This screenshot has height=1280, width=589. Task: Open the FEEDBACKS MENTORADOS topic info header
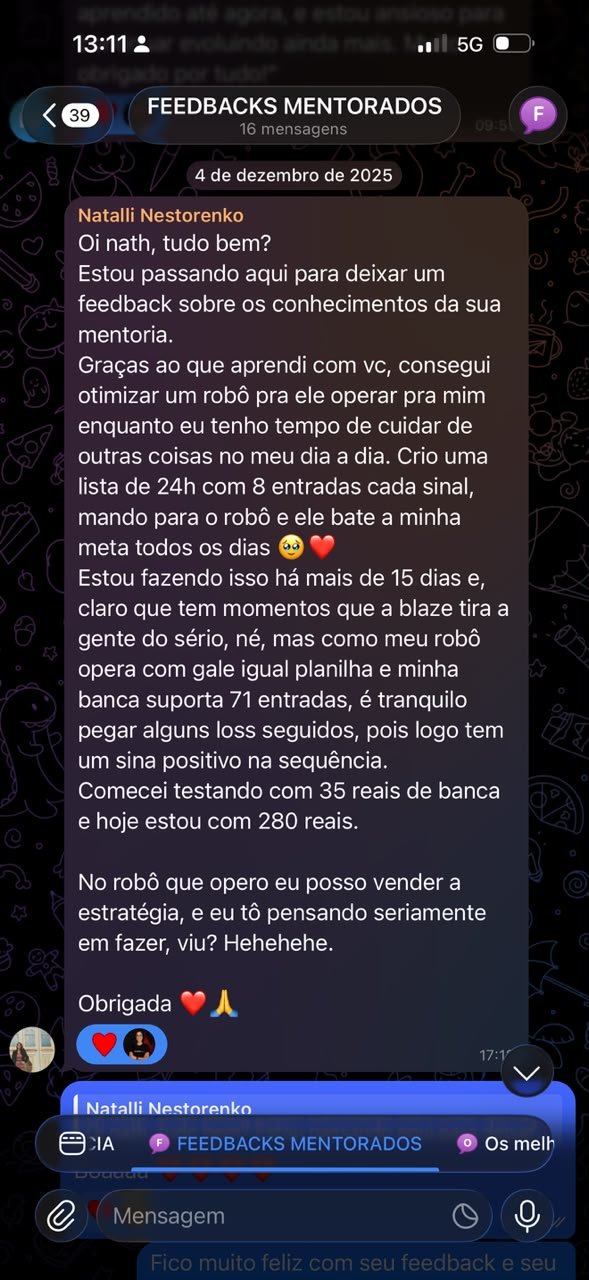tap(294, 115)
